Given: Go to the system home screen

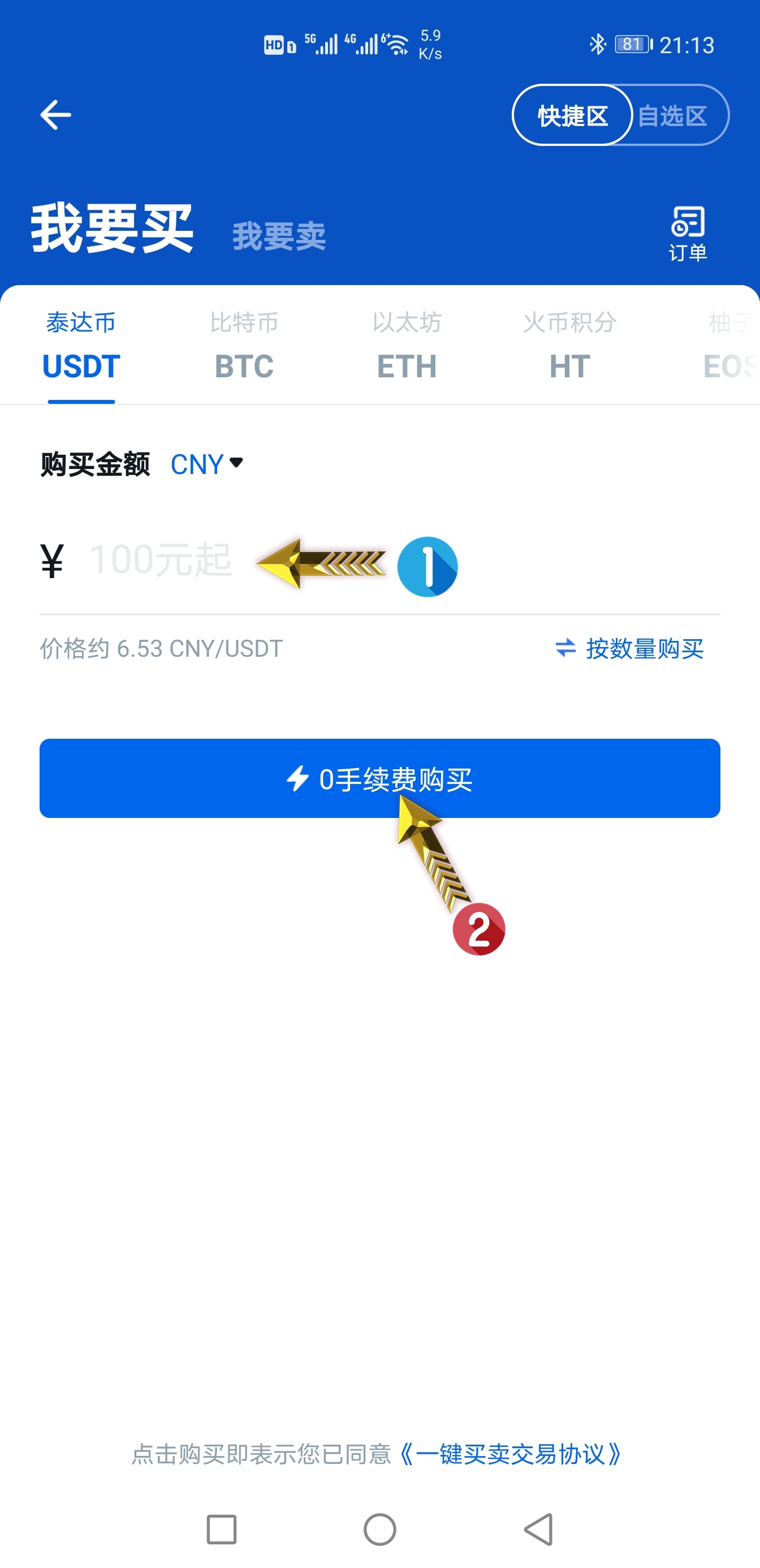Looking at the screenshot, I should (x=379, y=1529).
